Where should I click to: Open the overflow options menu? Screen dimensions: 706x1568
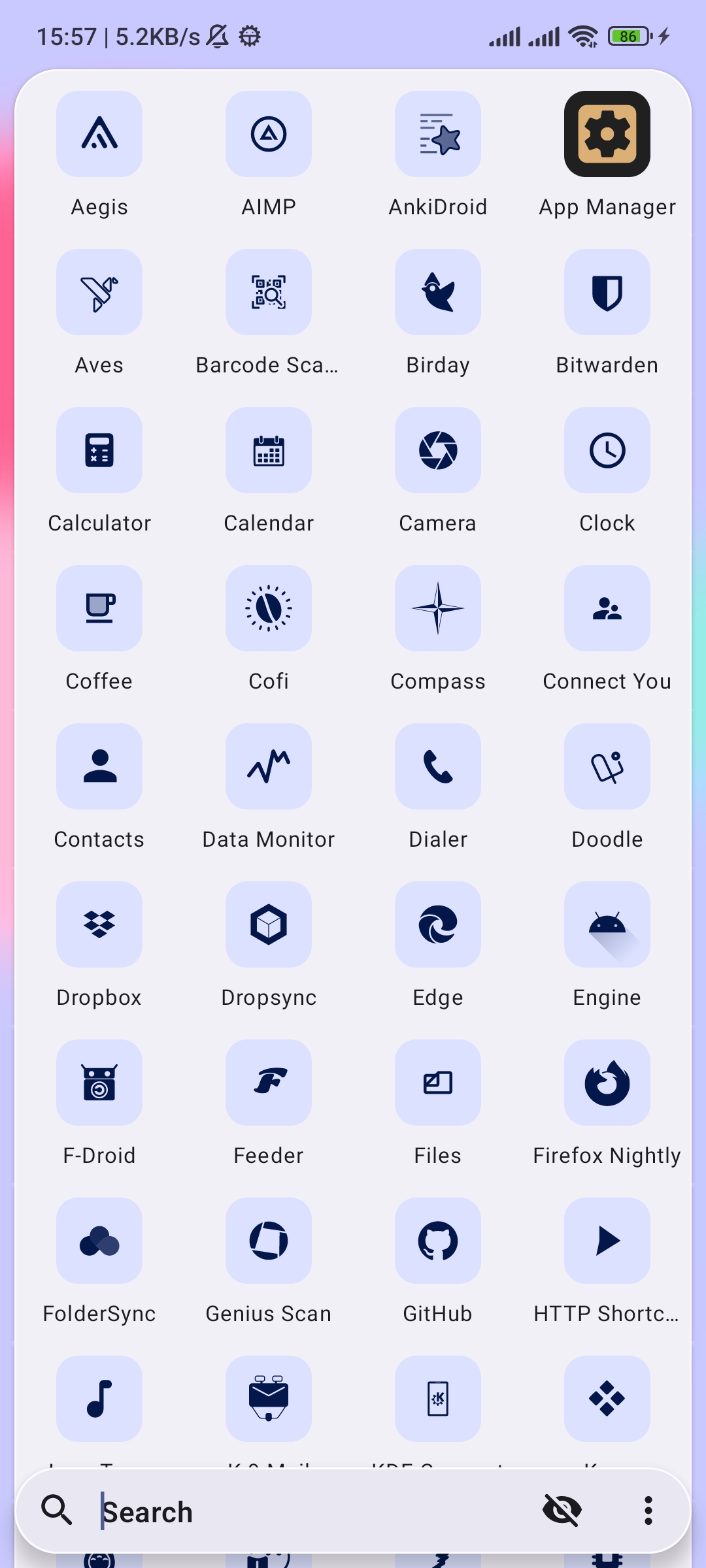click(x=648, y=1510)
